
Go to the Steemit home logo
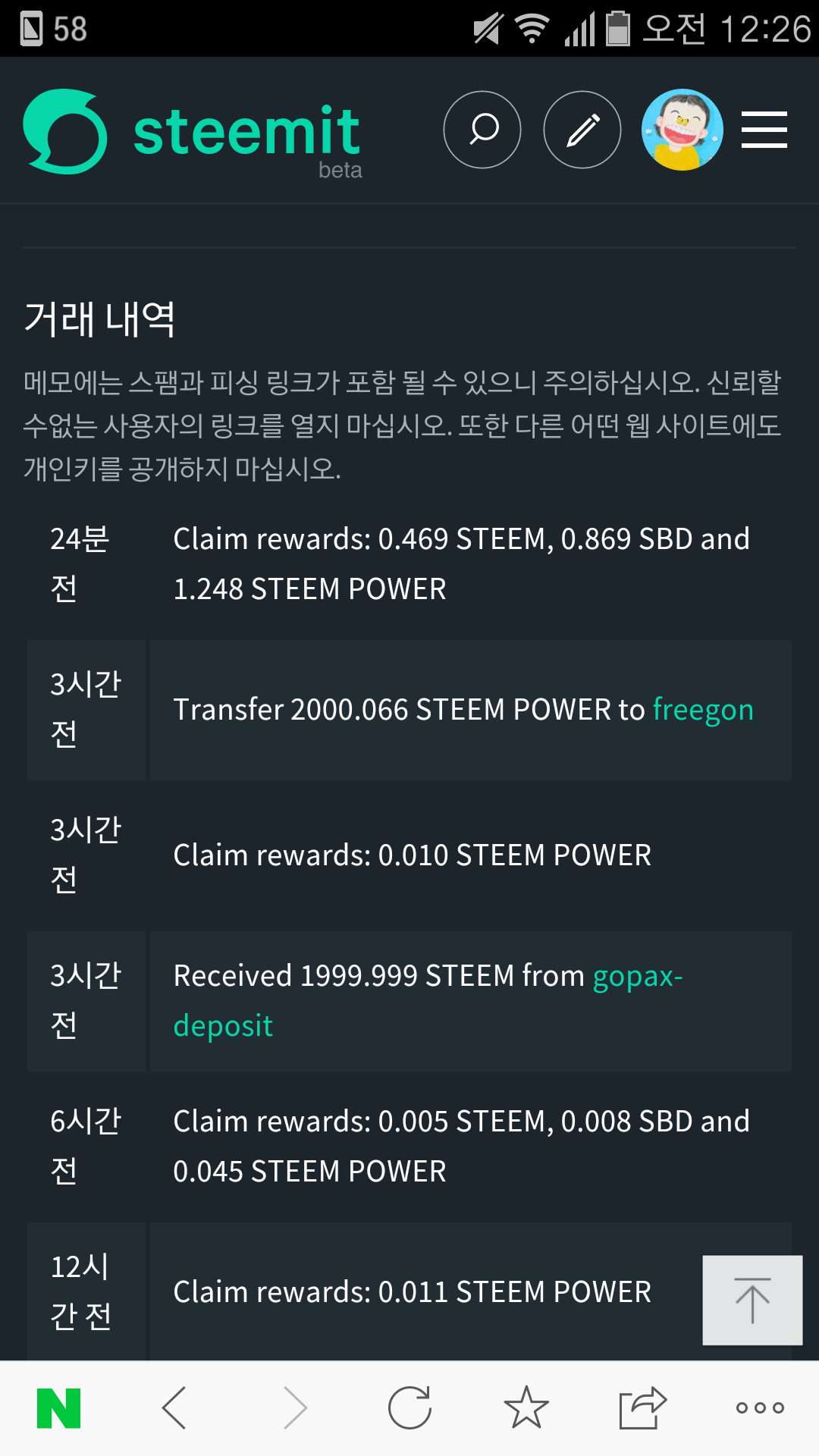tap(193, 132)
